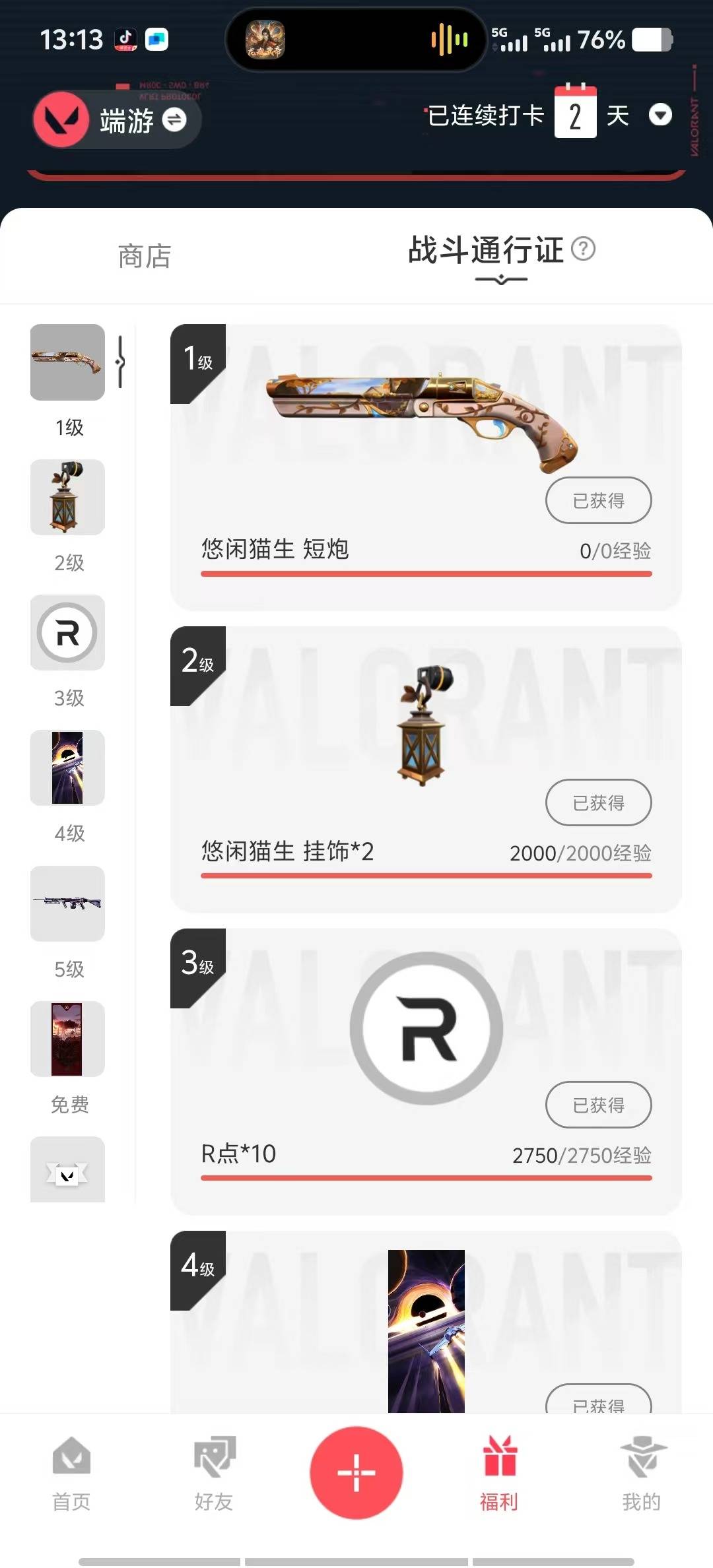Open the 战斗通行证 help question mark
The image size is (713, 1568).
[584, 249]
